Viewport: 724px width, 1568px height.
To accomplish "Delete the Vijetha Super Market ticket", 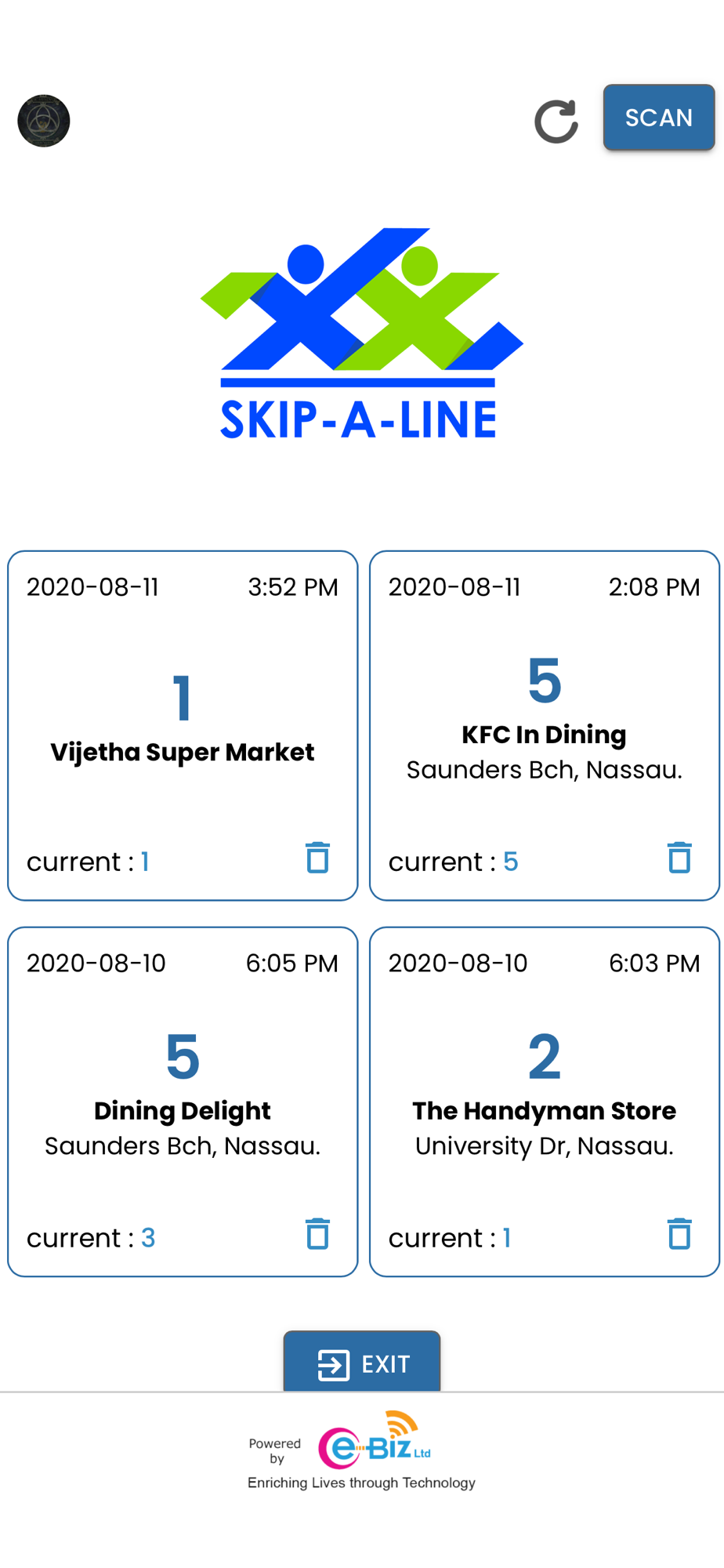I will (317, 858).
